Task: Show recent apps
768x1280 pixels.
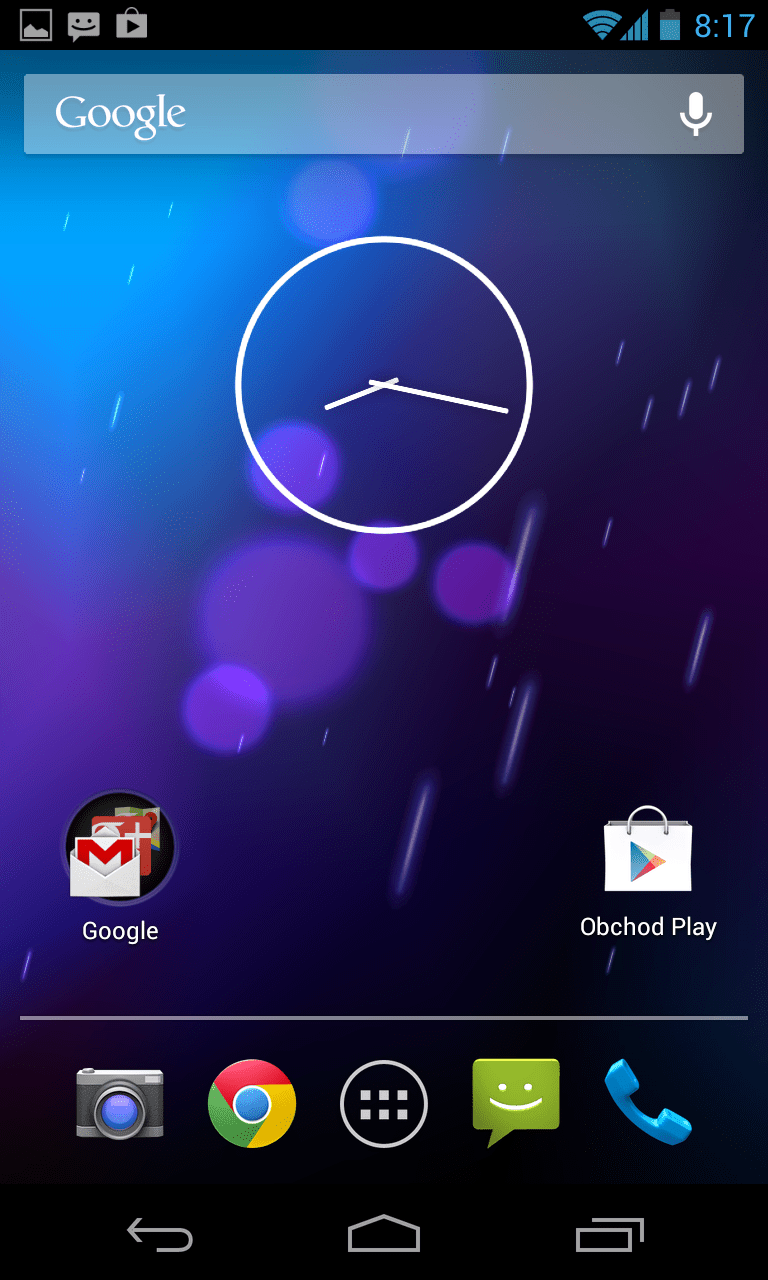Action: (610, 1235)
